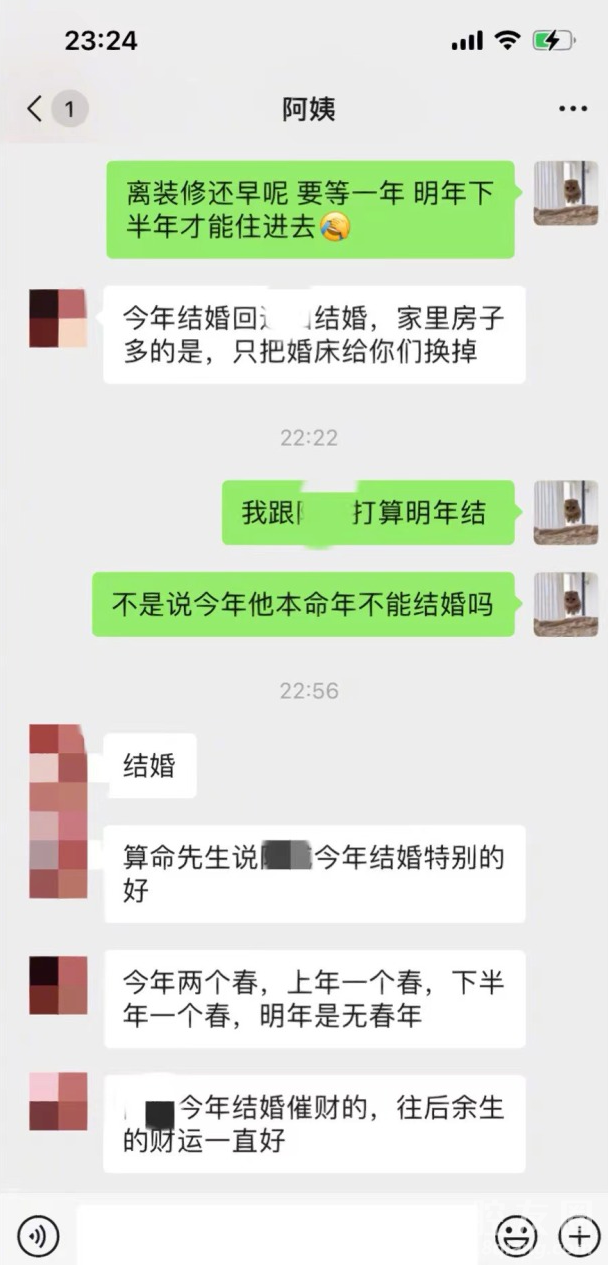Open 阿姨's avatar beside 今年两个春 message
The image size is (608, 1265).
[x=57, y=985]
